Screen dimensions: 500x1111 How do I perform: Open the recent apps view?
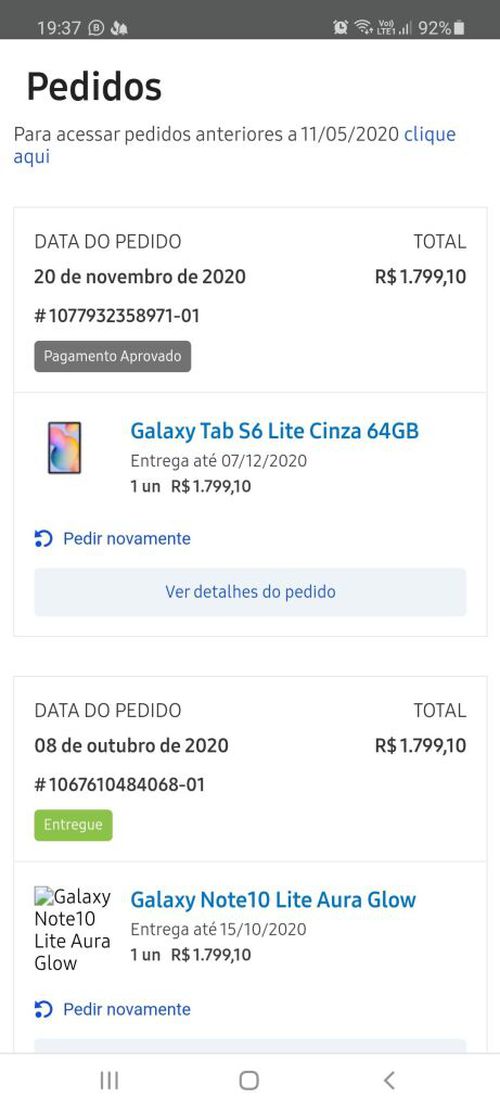[x=109, y=1080]
